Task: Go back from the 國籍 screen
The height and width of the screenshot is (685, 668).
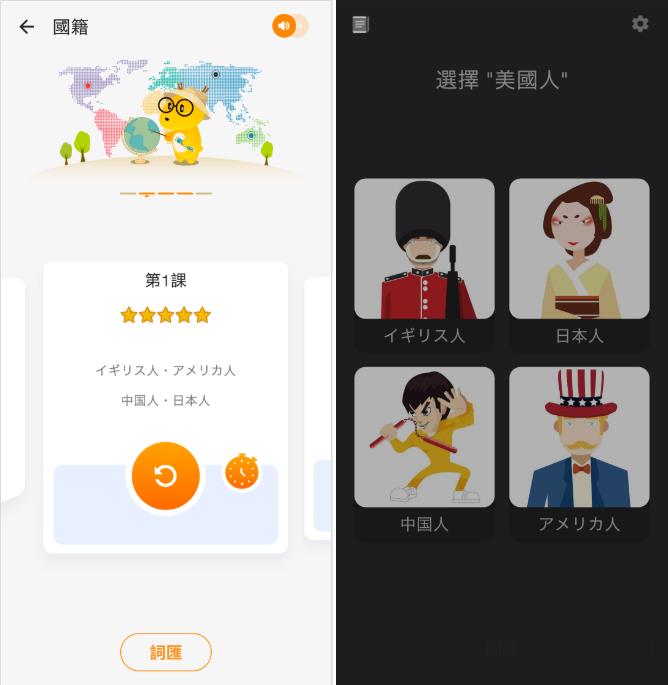Action: [27, 27]
